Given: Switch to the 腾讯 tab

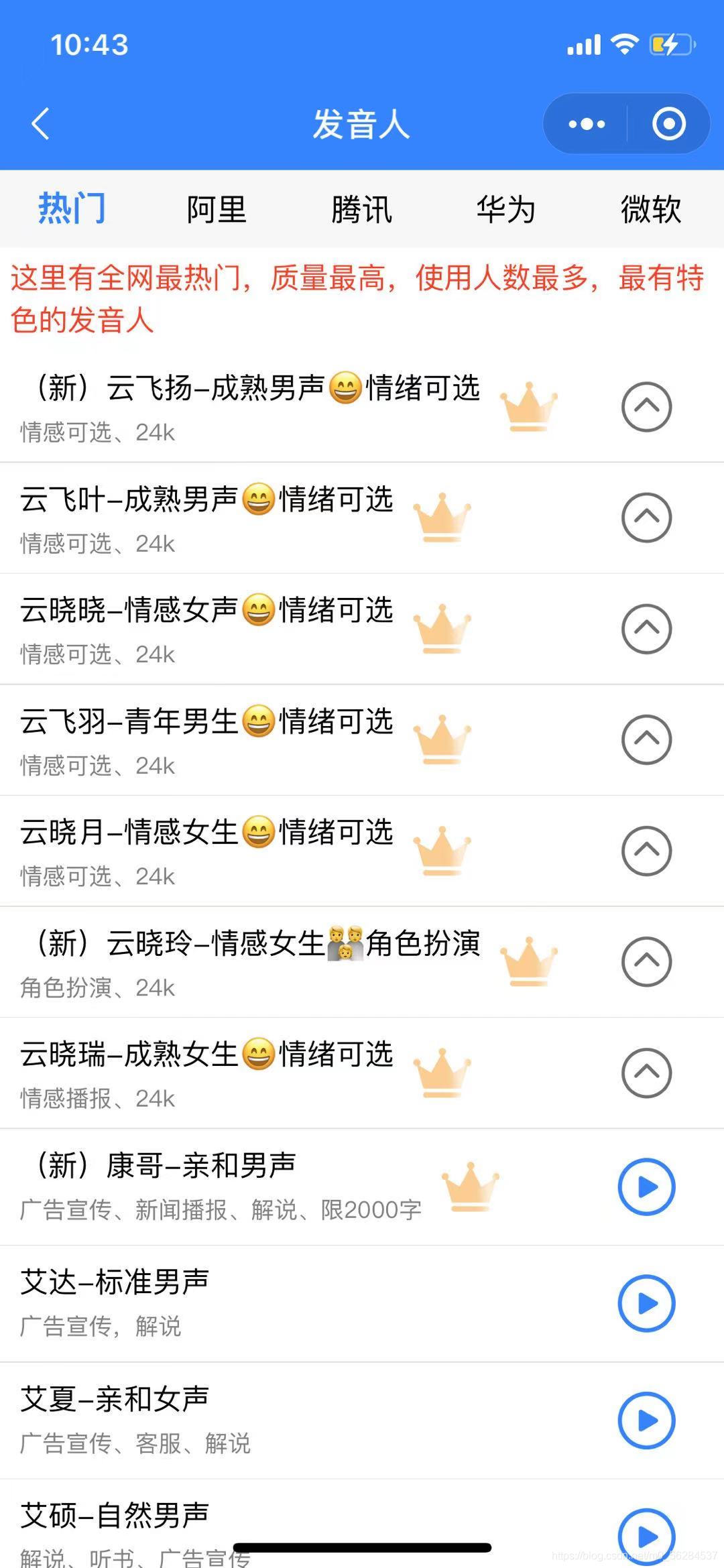Looking at the screenshot, I should click(x=361, y=209).
